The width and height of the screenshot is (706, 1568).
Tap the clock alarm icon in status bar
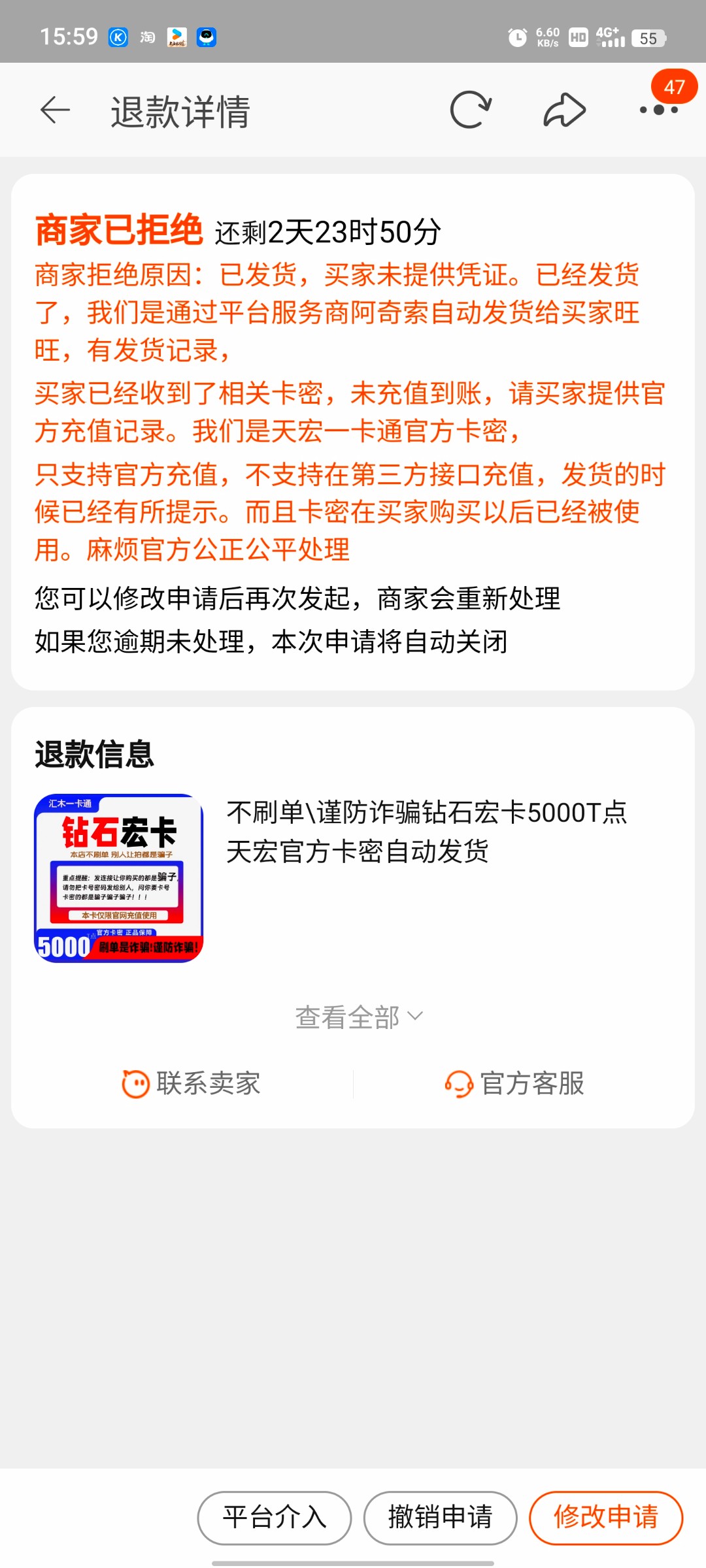[516, 37]
